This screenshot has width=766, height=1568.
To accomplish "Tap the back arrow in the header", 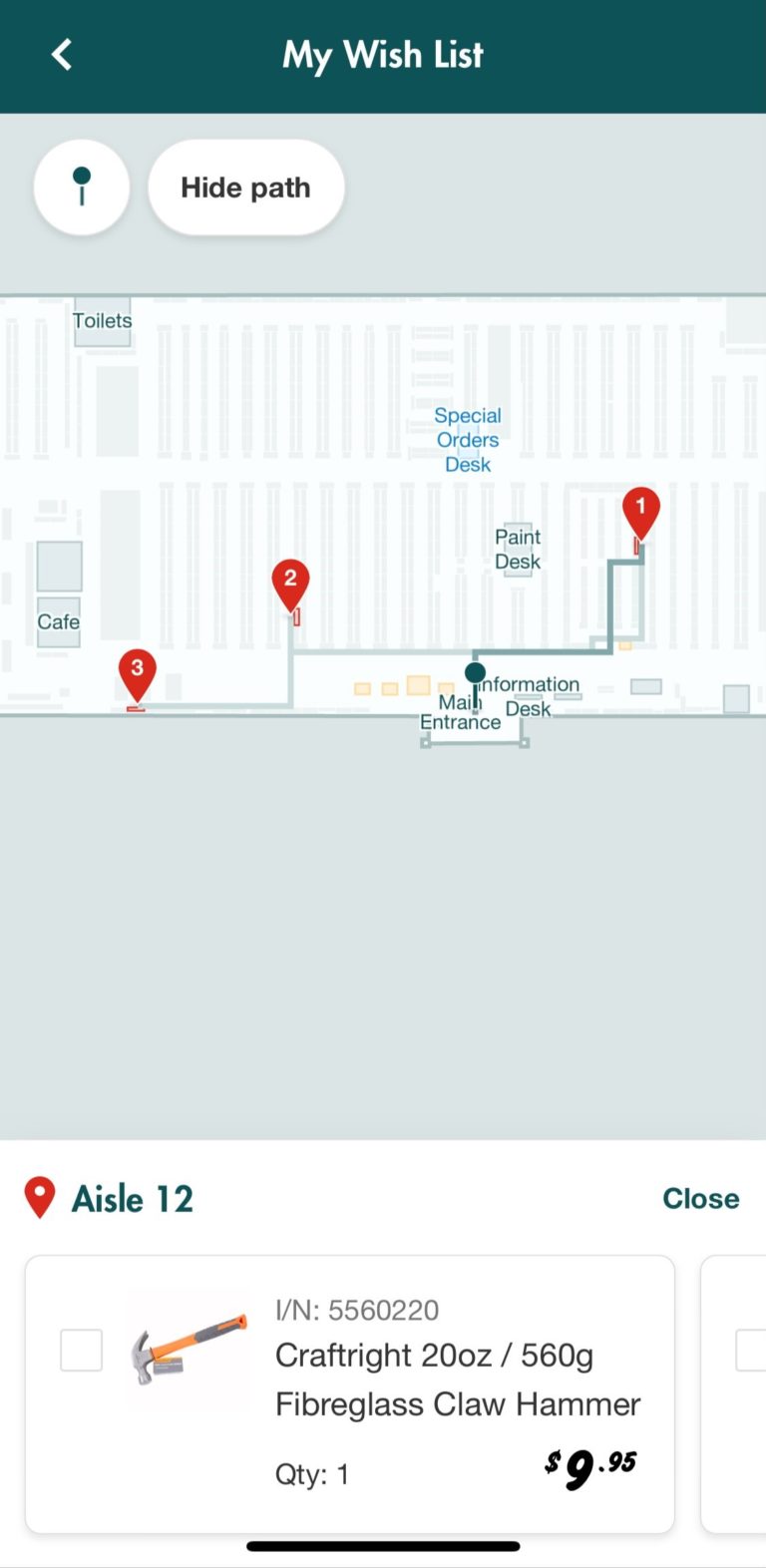I will tap(61, 55).
